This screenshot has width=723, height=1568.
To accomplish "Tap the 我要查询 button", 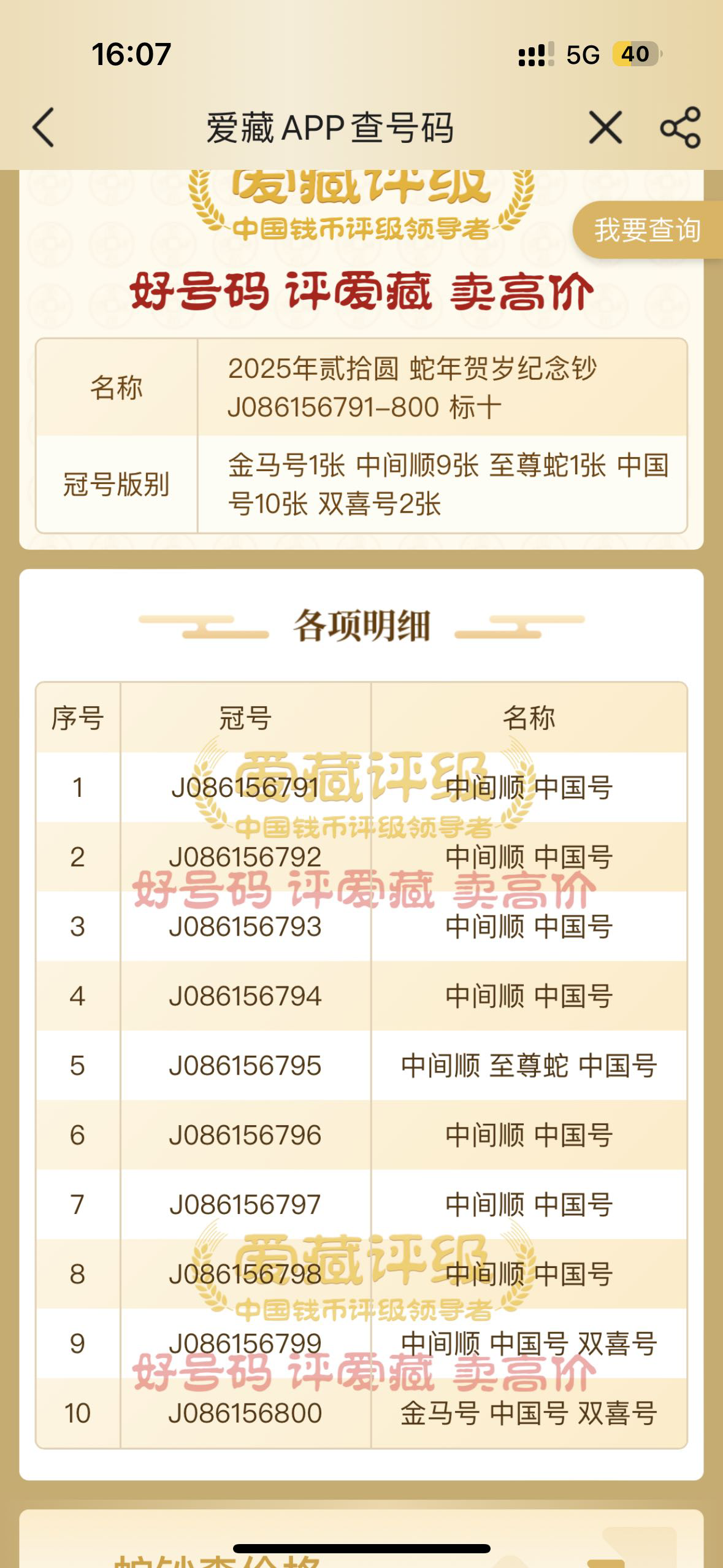I will (647, 230).
